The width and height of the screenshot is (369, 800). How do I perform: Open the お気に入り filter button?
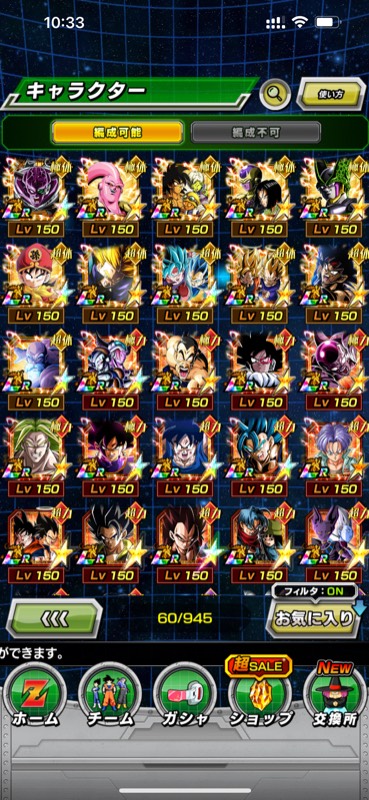coord(314,618)
